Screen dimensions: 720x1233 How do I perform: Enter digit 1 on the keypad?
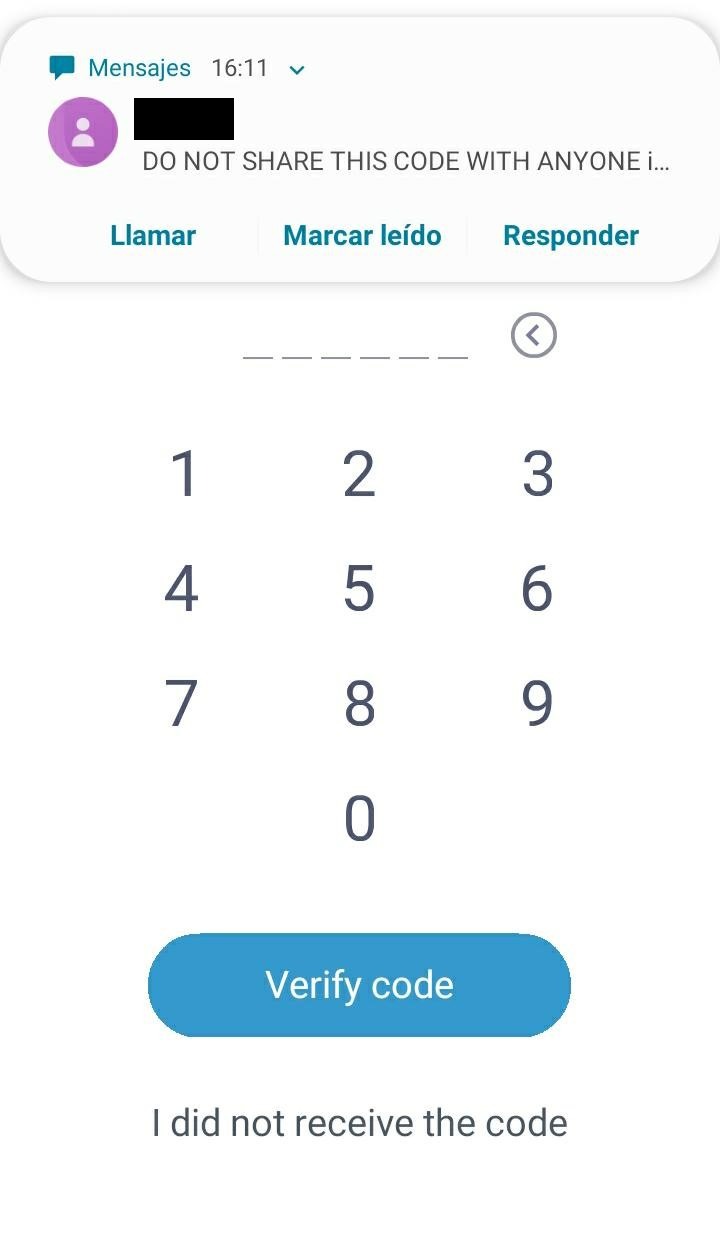point(183,473)
